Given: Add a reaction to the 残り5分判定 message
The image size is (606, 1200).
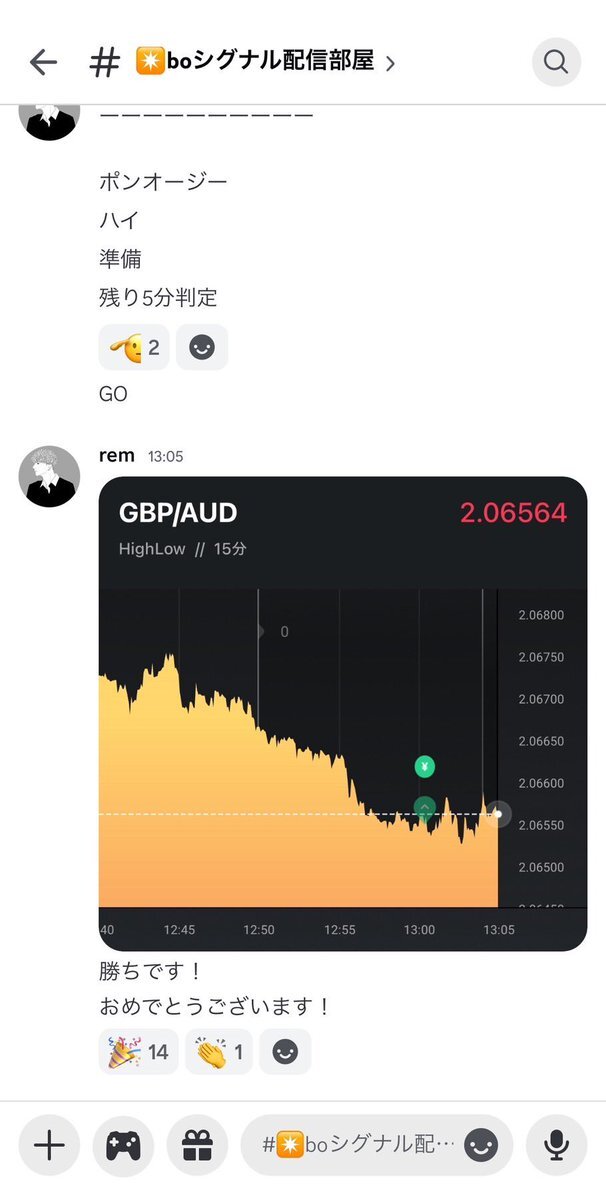Looking at the screenshot, I should pos(202,348).
